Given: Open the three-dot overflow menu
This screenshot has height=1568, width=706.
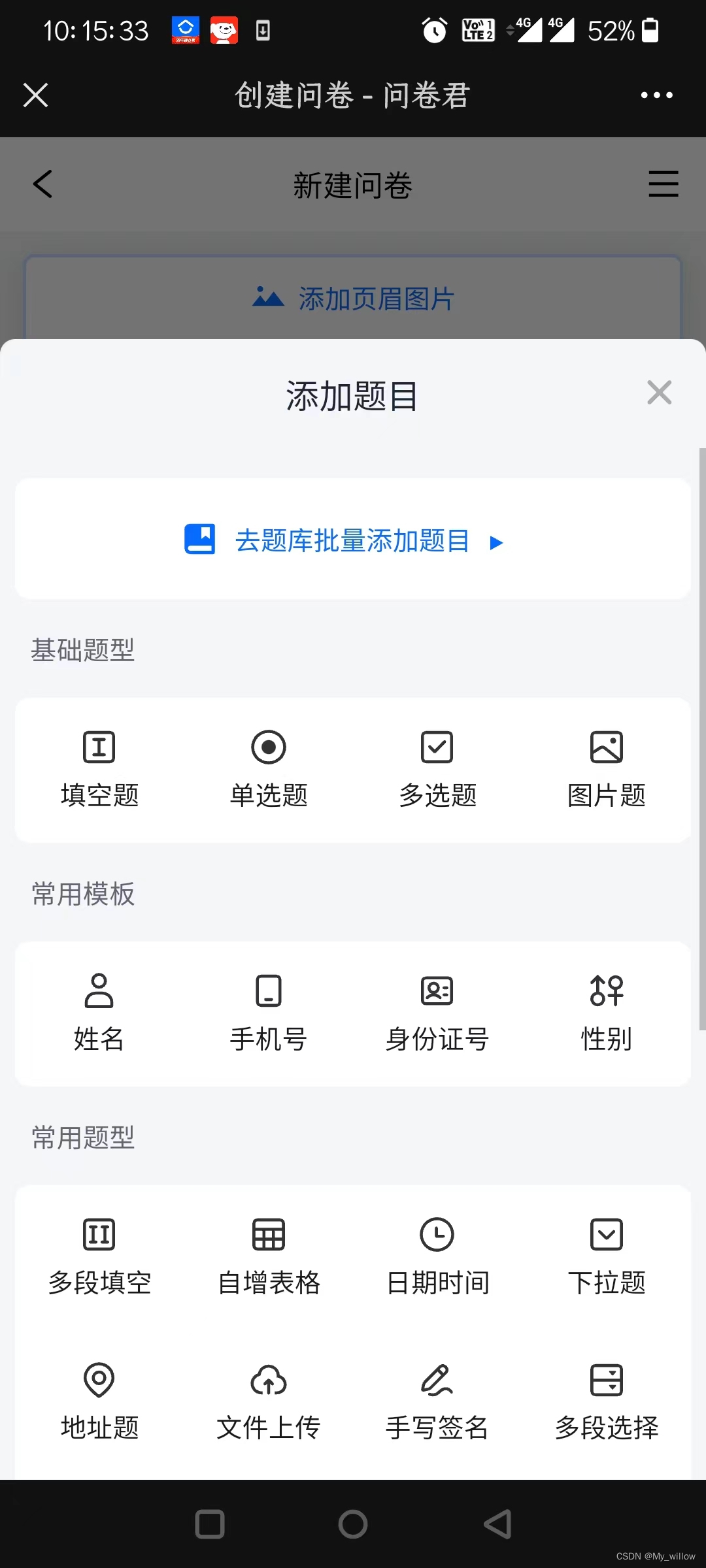Looking at the screenshot, I should coord(656,95).
